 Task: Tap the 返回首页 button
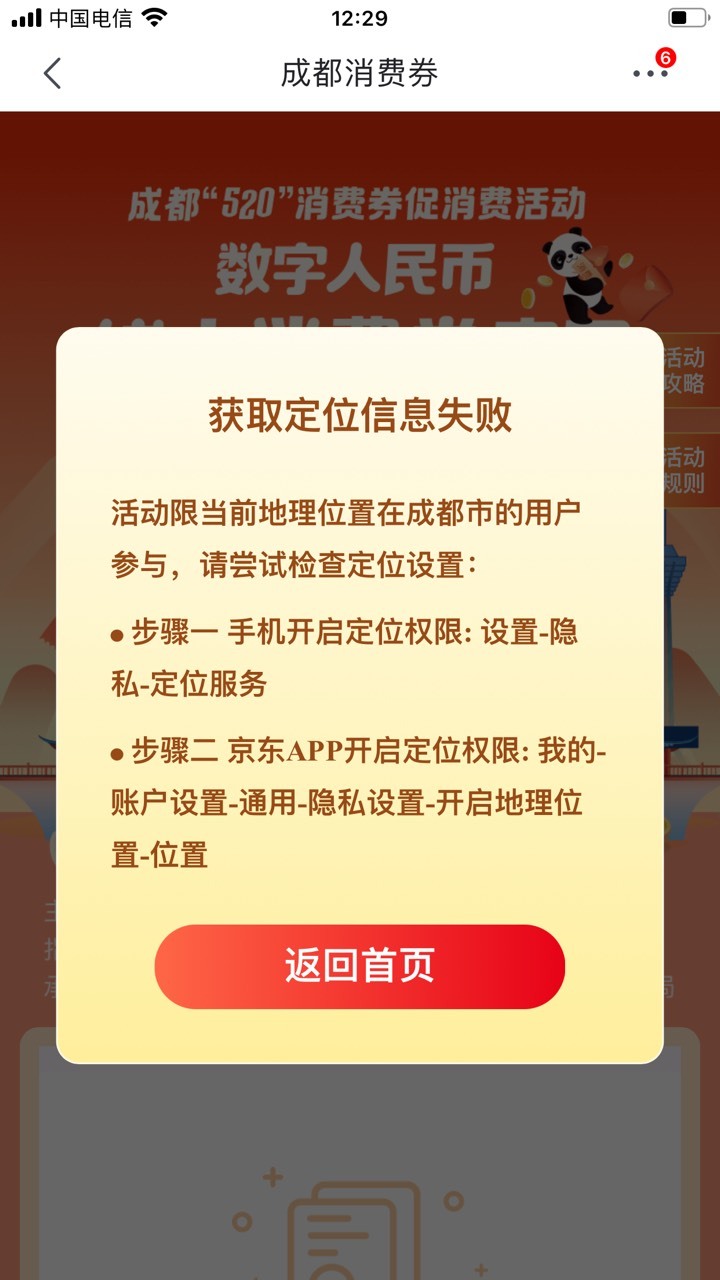(x=360, y=966)
